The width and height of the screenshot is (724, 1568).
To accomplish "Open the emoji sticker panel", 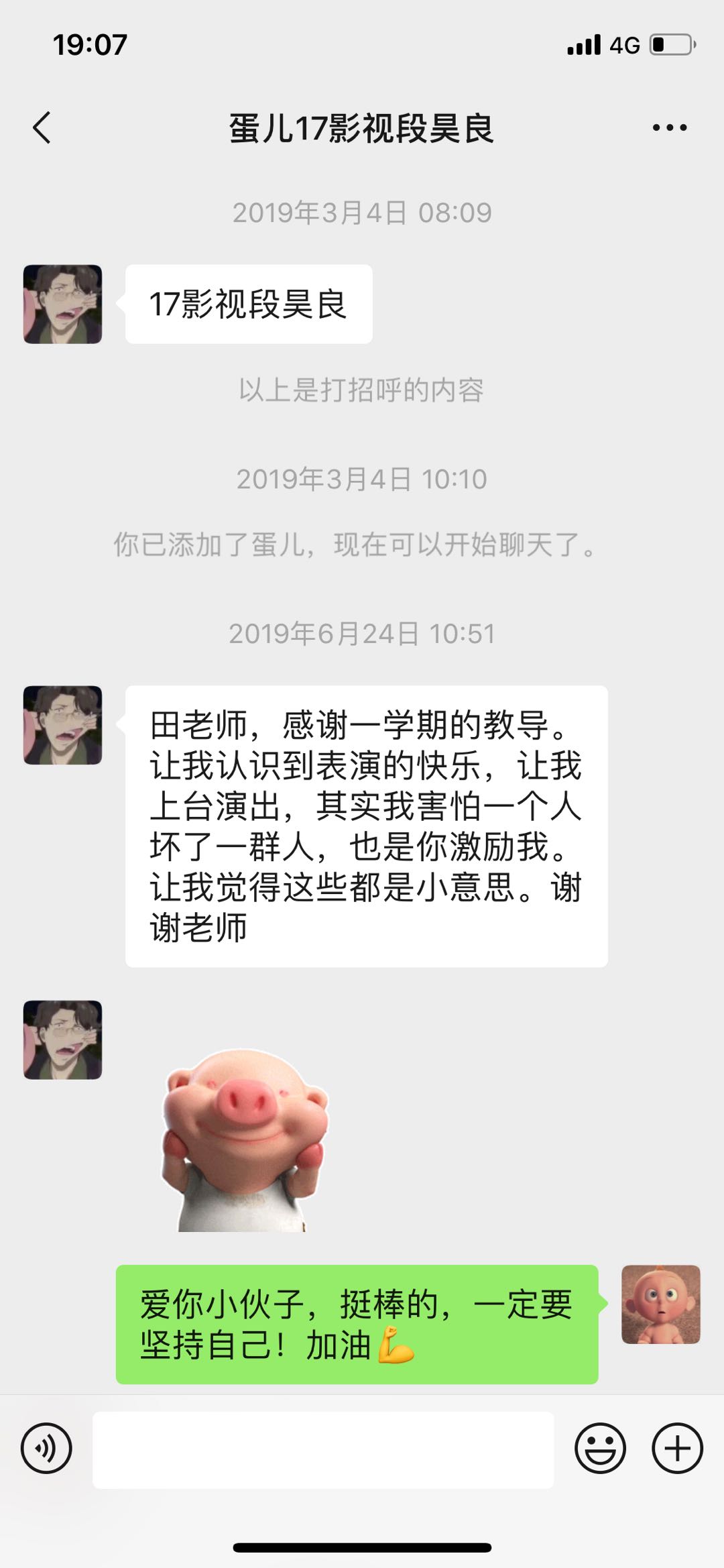I will pyautogui.click(x=600, y=1448).
